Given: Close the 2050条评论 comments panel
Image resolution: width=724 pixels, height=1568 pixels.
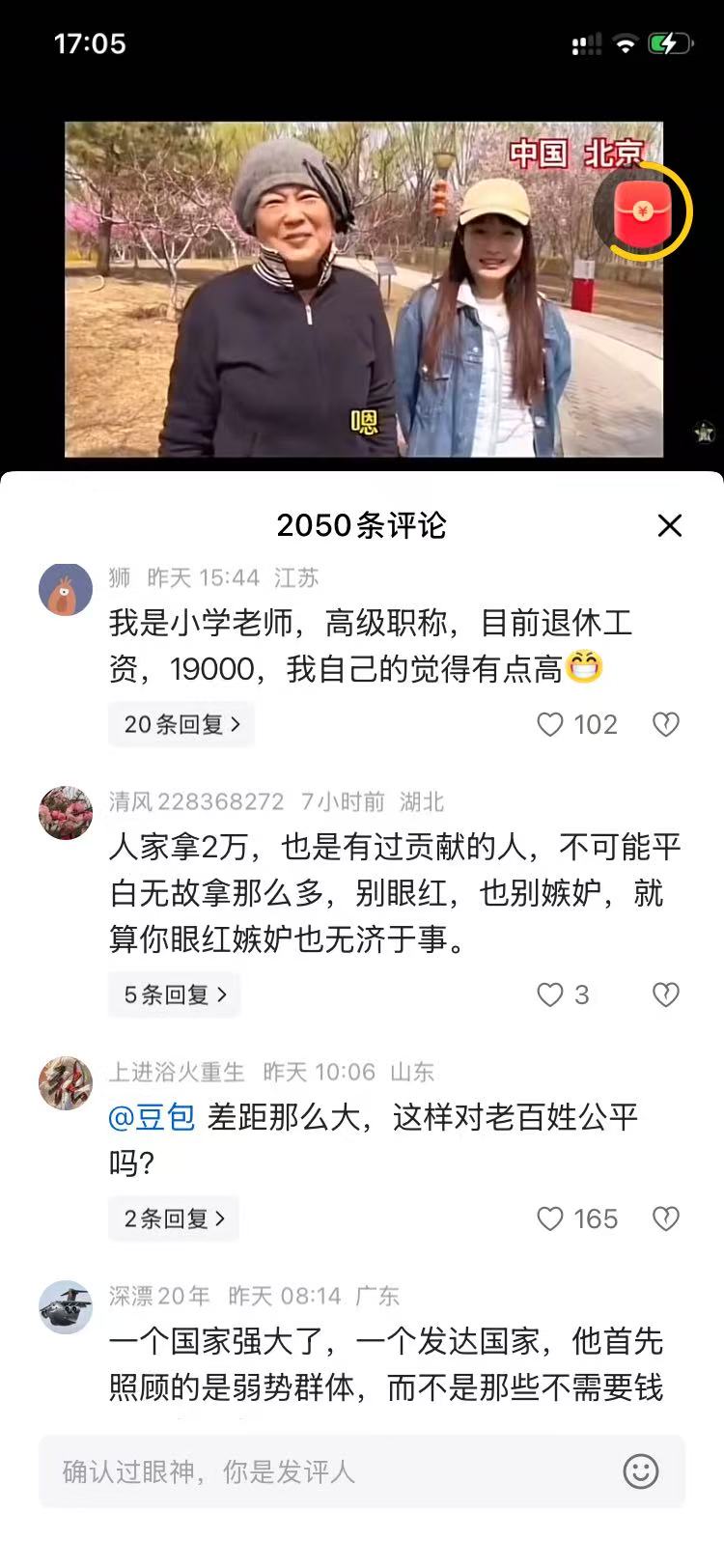Looking at the screenshot, I should coord(669,525).
